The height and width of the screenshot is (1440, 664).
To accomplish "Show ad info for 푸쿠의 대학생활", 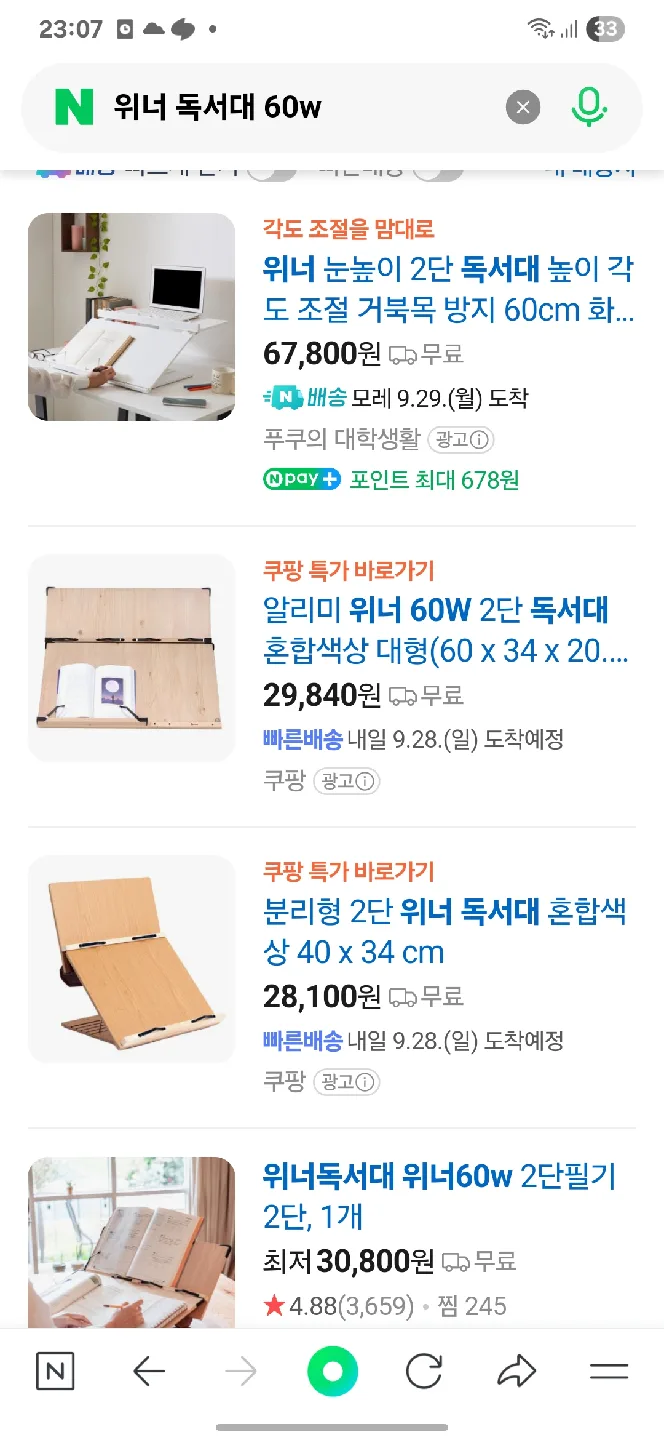I will tap(462, 440).
